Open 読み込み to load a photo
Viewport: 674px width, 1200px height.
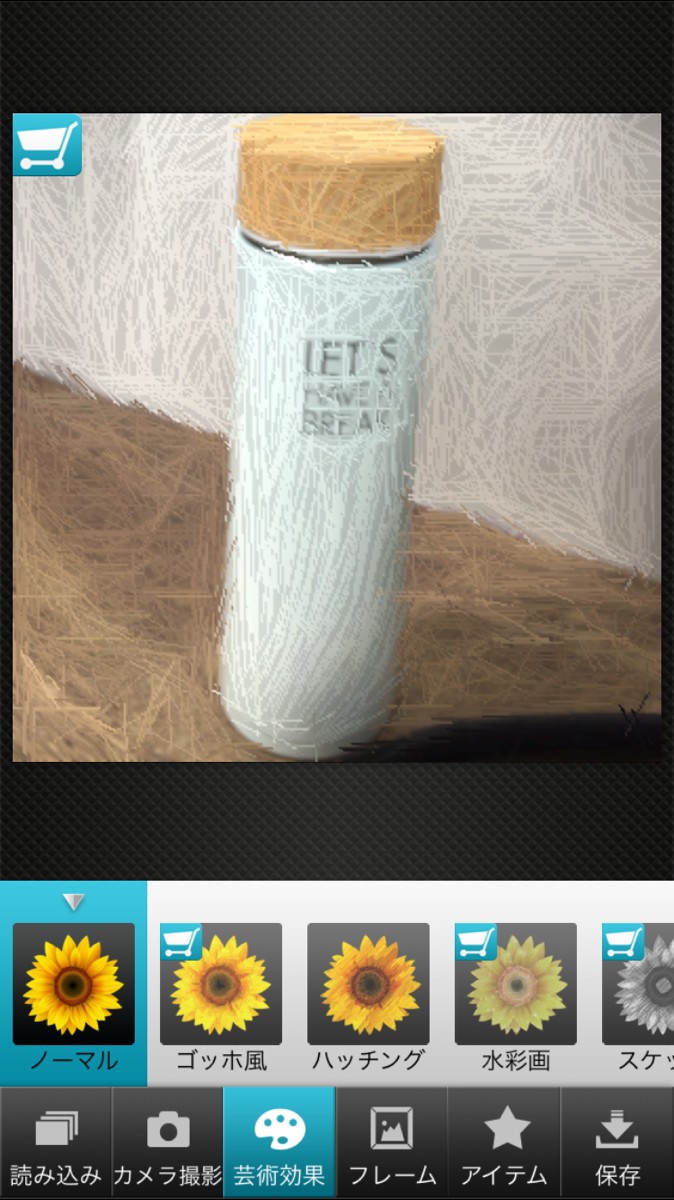pos(56,1143)
